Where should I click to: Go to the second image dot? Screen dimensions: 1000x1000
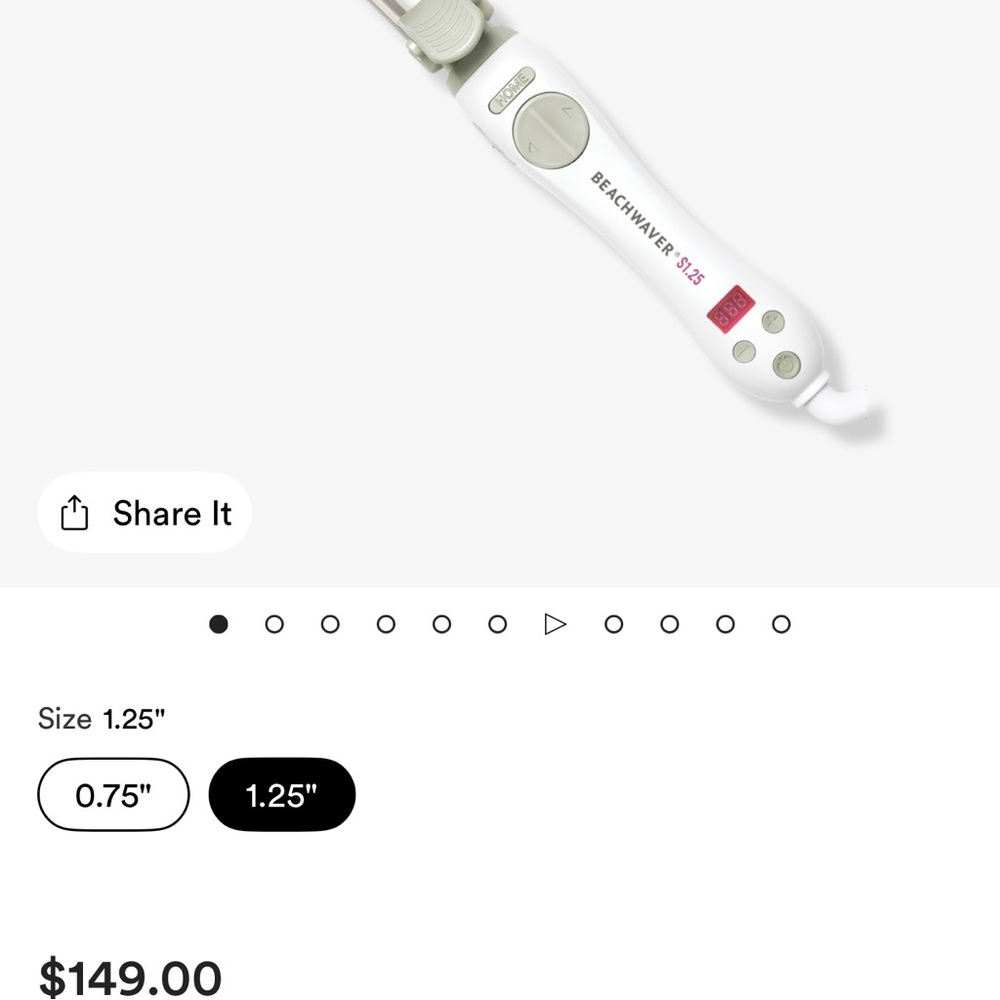pos(274,624)
